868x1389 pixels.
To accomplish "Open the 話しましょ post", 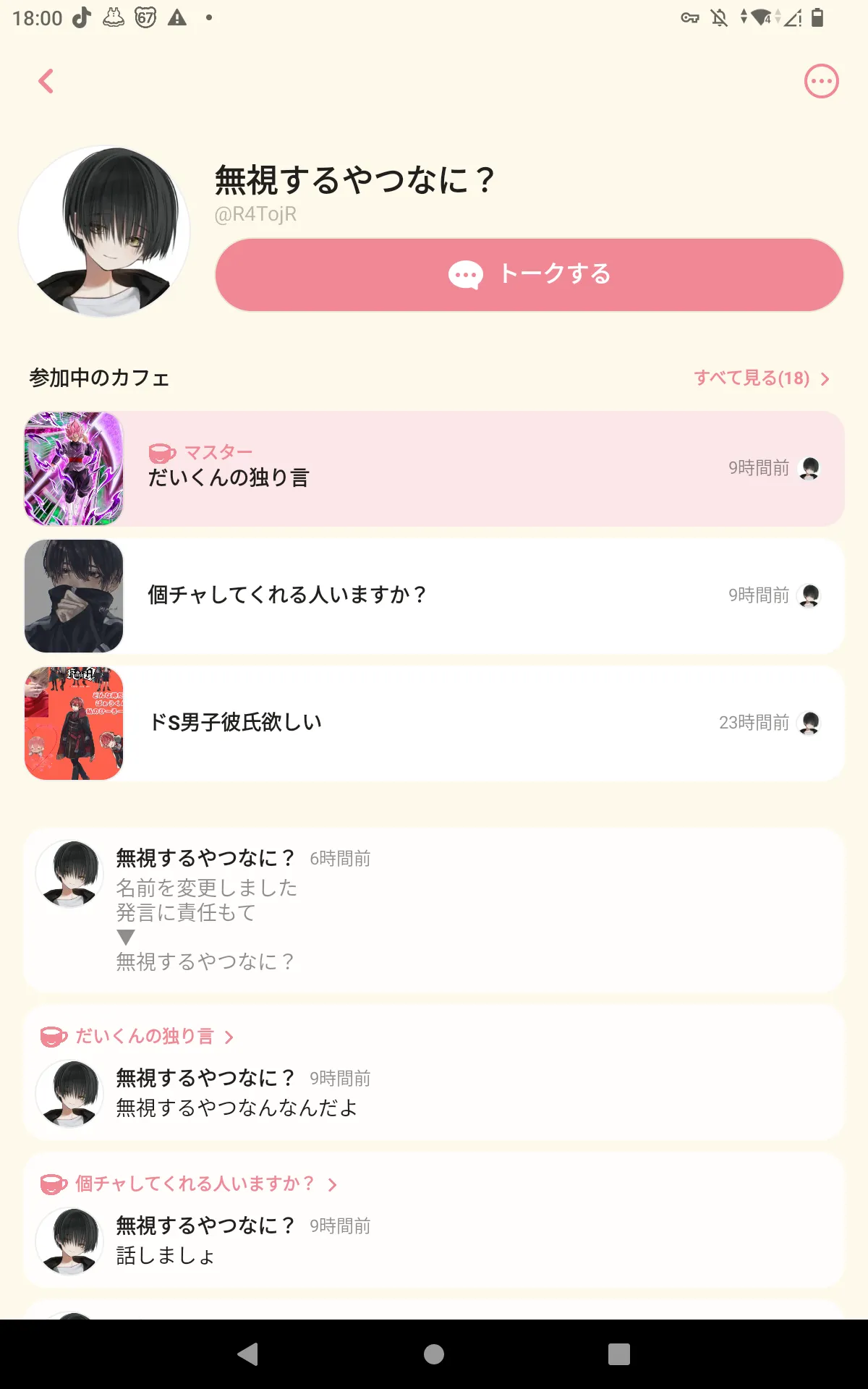I will click(x=434, y=1241).
